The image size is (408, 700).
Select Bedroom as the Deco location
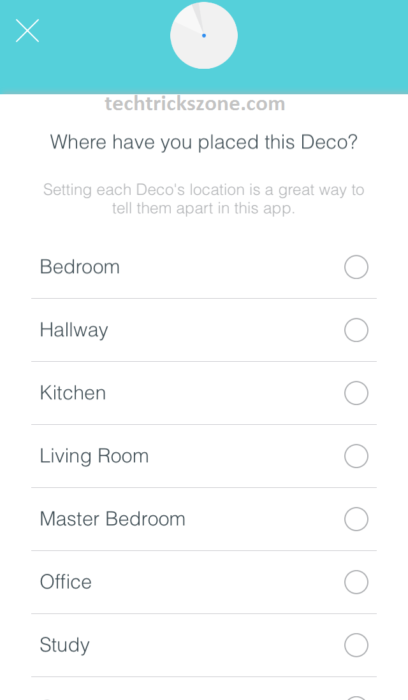click(204, 267)
